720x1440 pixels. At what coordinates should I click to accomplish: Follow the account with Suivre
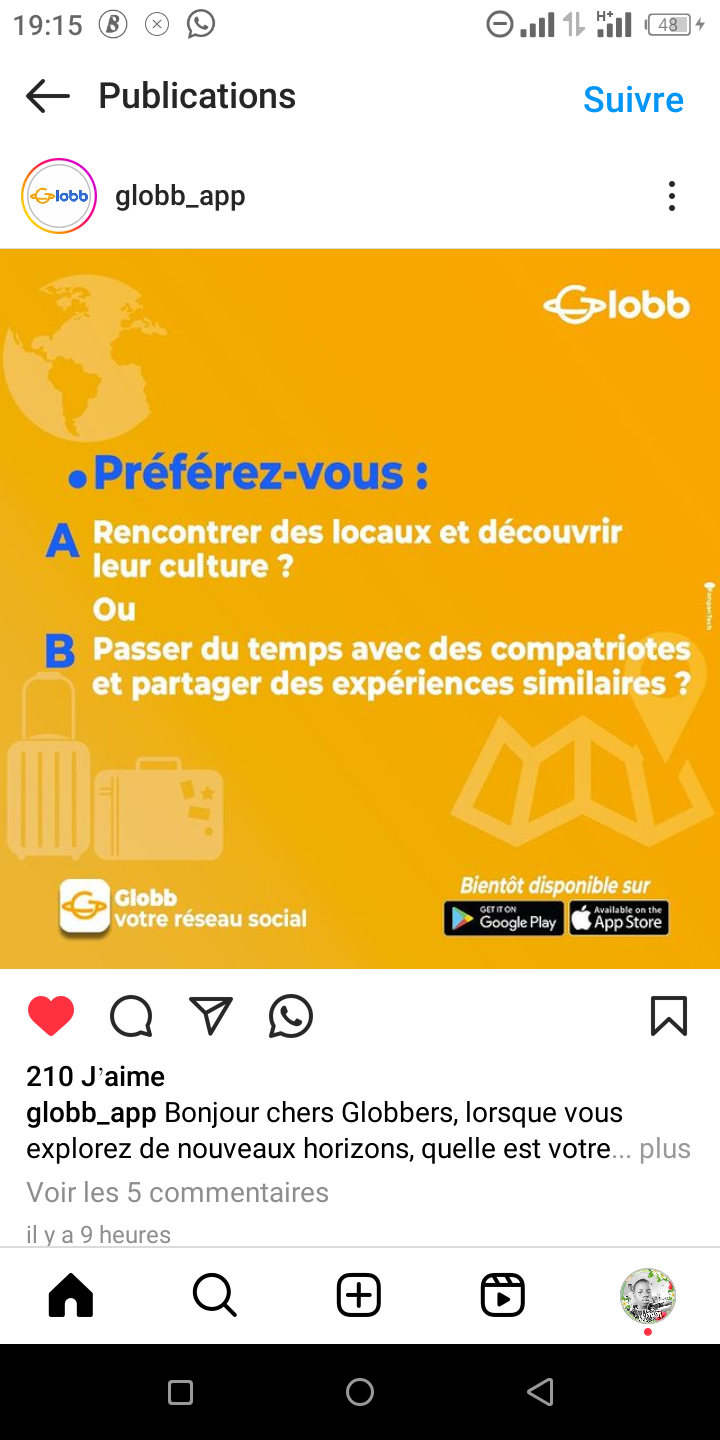633,99
